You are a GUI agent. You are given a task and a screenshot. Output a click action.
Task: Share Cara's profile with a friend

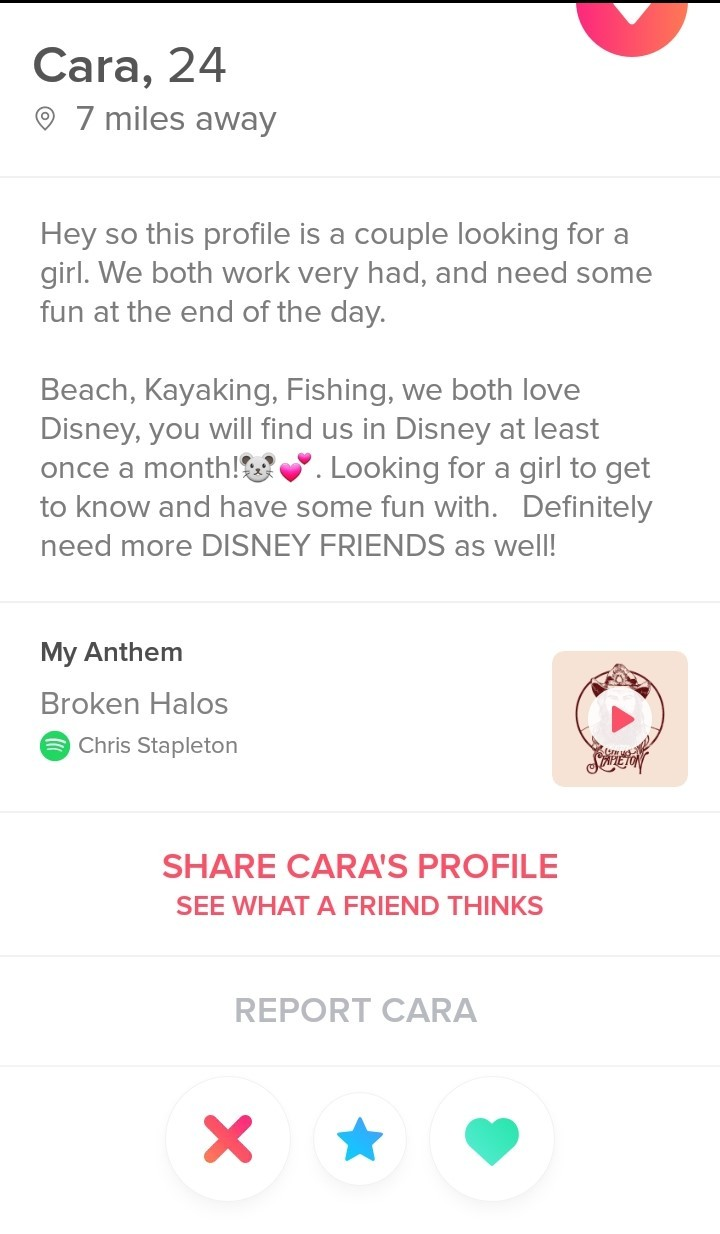pos(360,884)
